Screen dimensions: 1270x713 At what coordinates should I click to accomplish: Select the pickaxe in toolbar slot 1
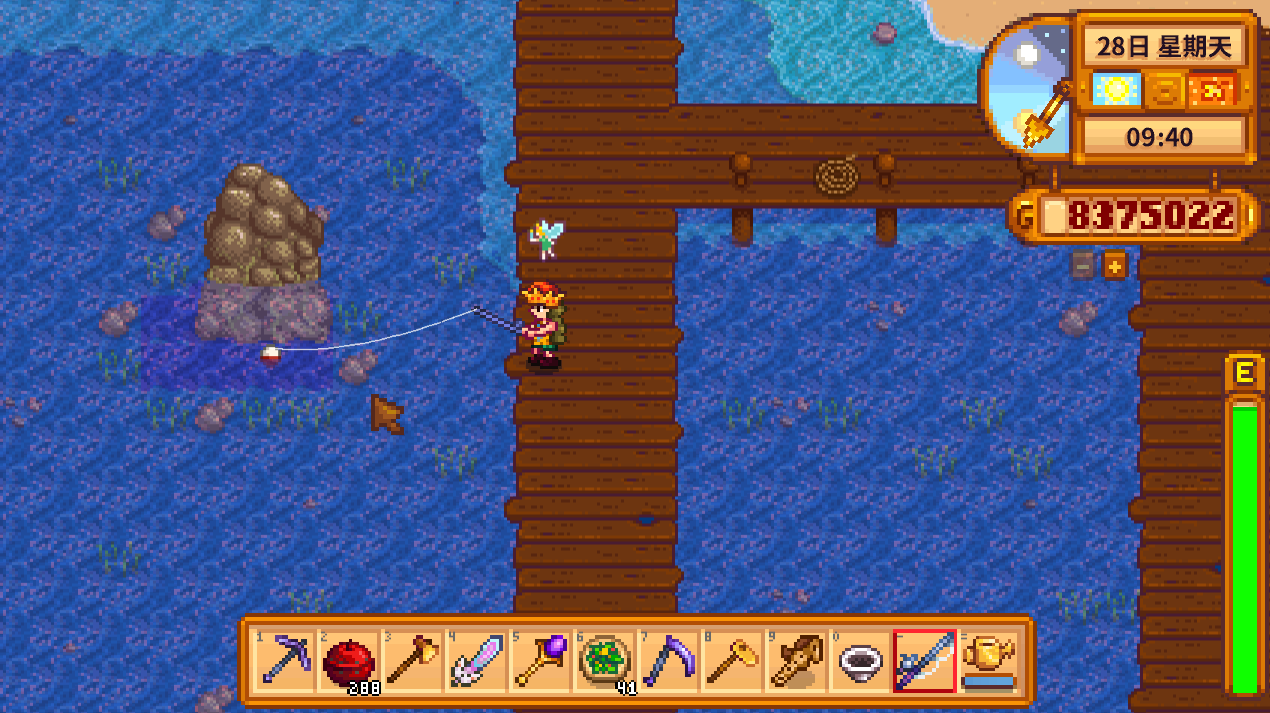pos(285,661)
